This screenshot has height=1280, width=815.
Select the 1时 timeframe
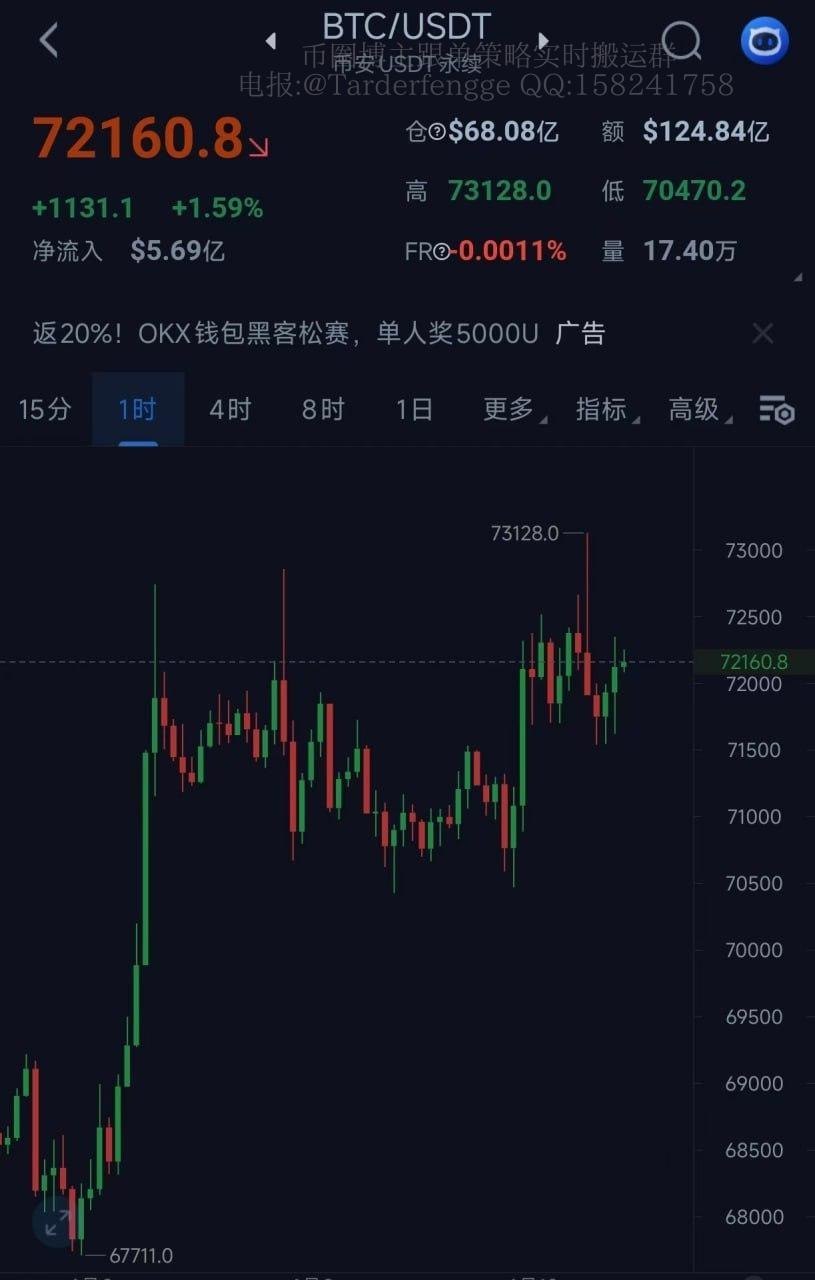tap(137, 409)
